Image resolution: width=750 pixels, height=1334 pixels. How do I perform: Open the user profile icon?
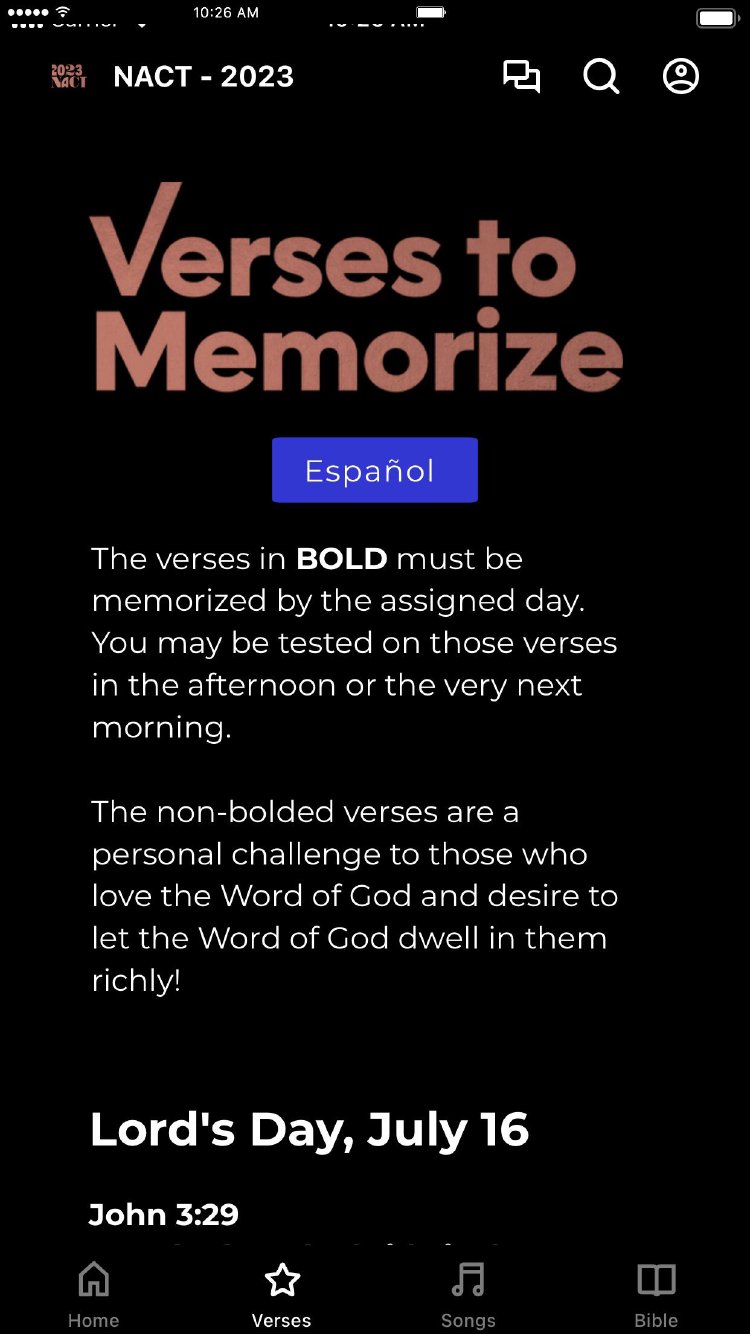[681, 76]
